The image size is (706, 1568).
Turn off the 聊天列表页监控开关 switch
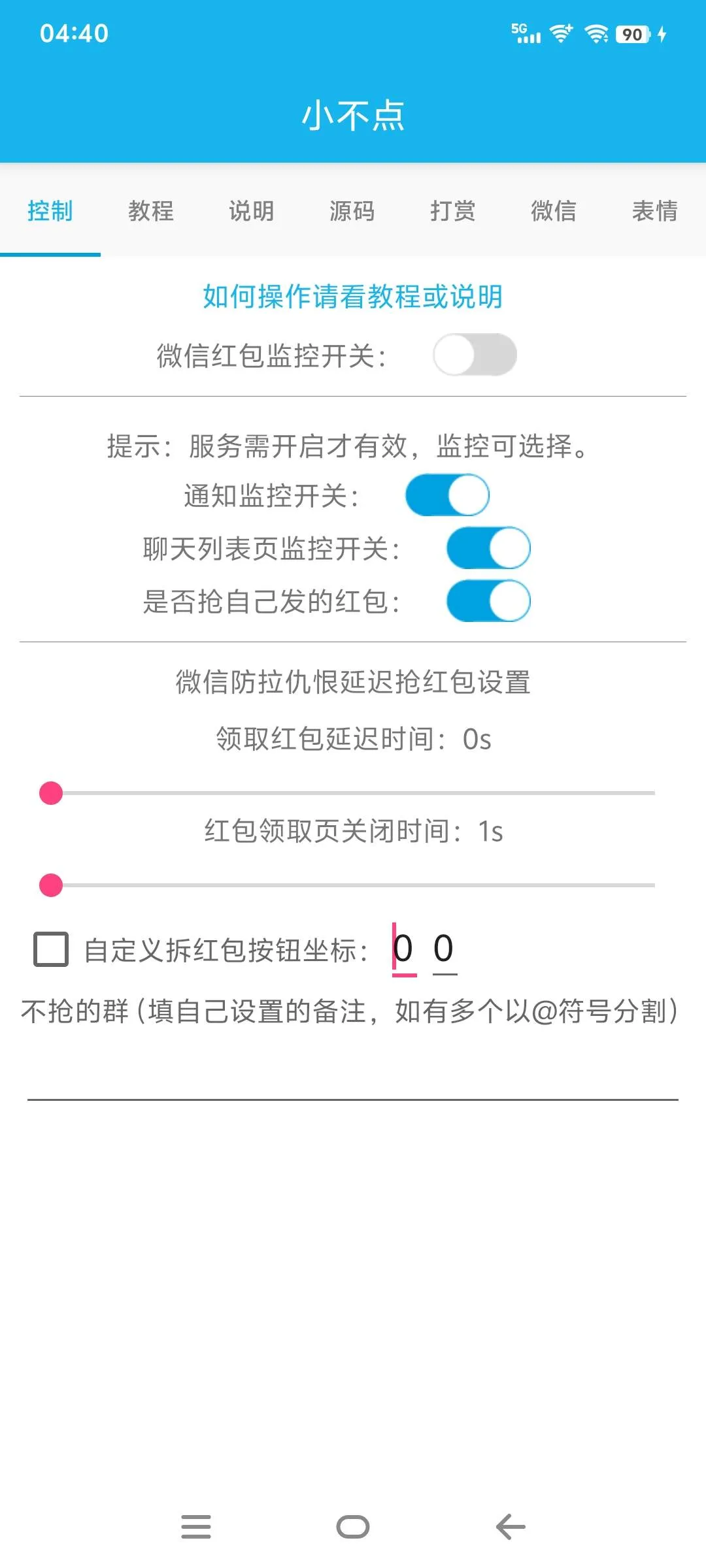[490, 547]
